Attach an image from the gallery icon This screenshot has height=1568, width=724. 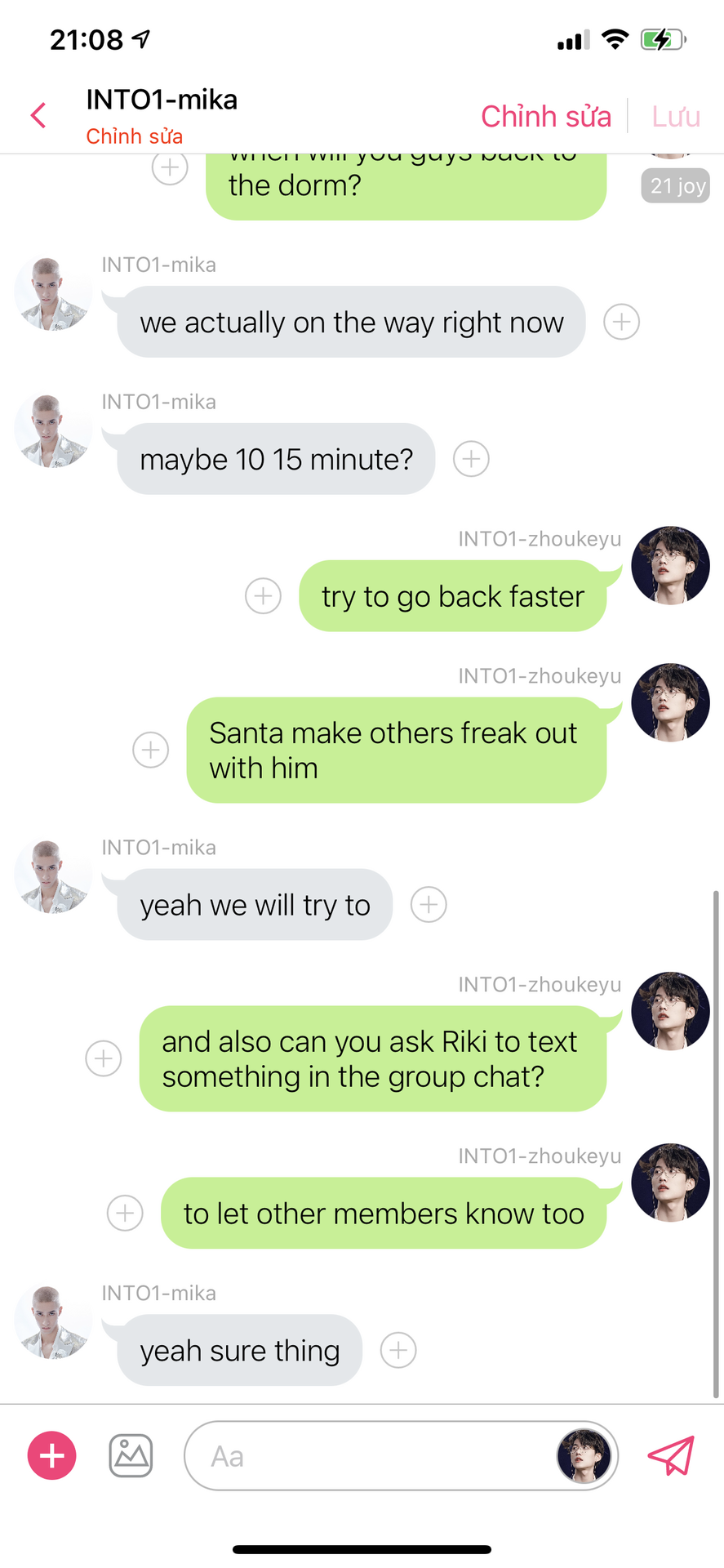coord(131,1455)
